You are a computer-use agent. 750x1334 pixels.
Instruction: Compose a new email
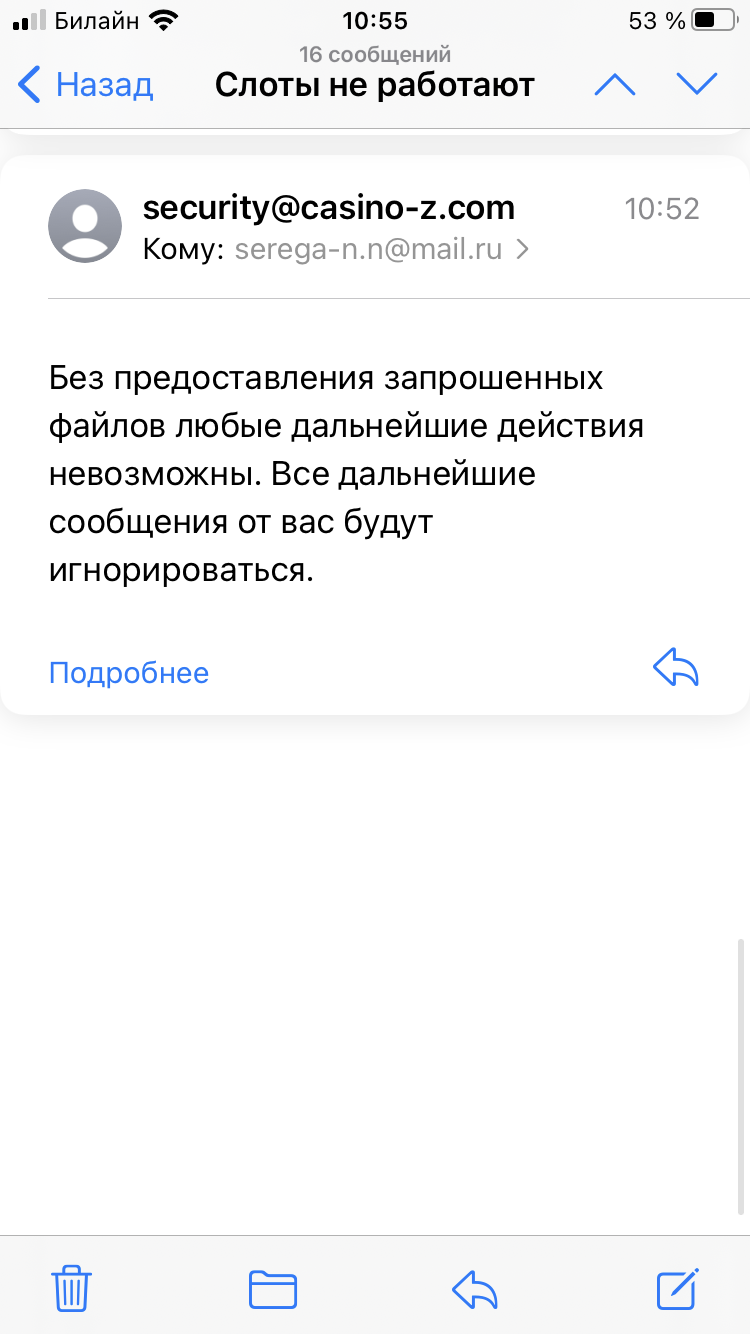click(678, 1288)
